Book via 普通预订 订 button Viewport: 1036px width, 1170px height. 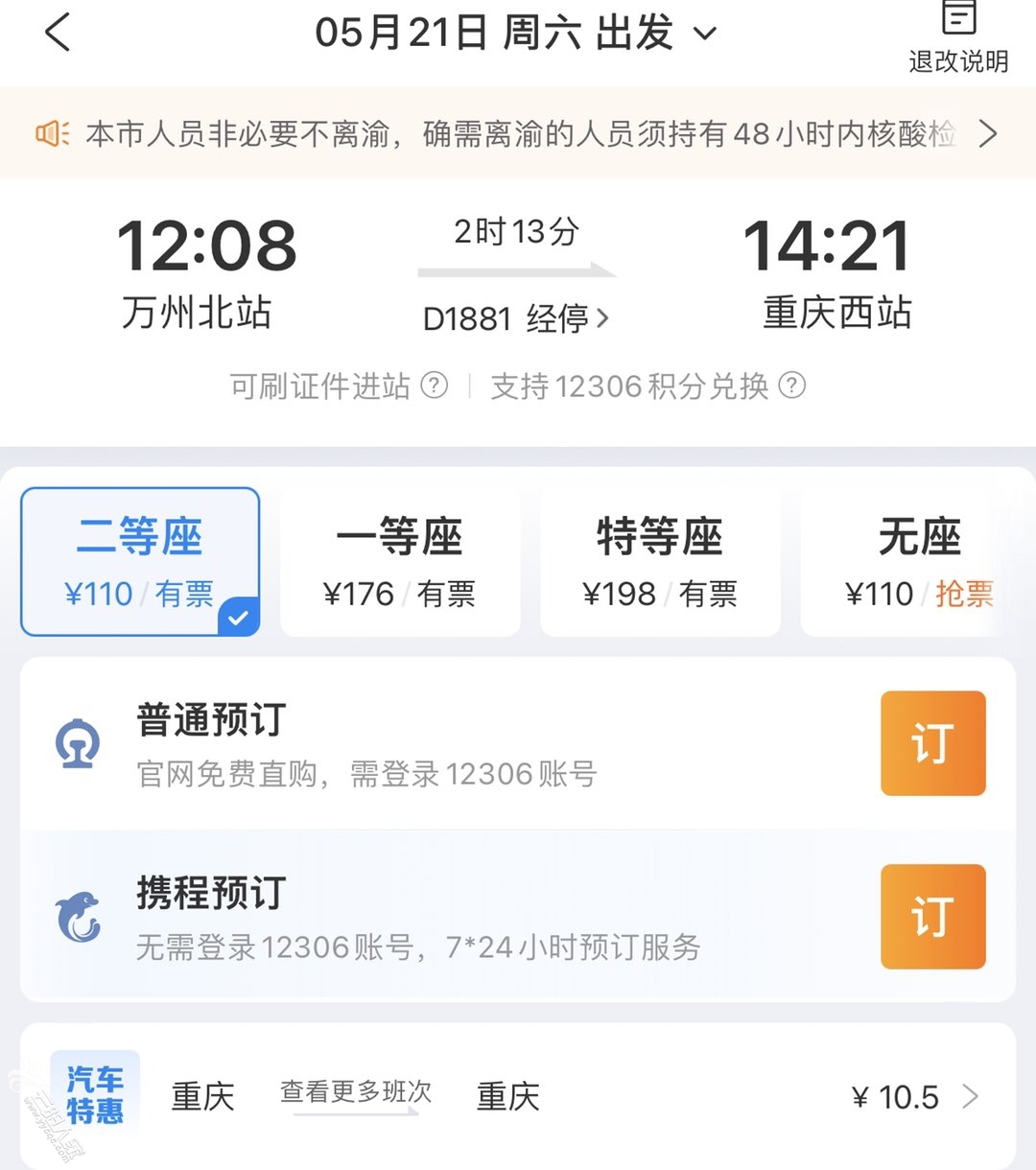pos(932,743)
